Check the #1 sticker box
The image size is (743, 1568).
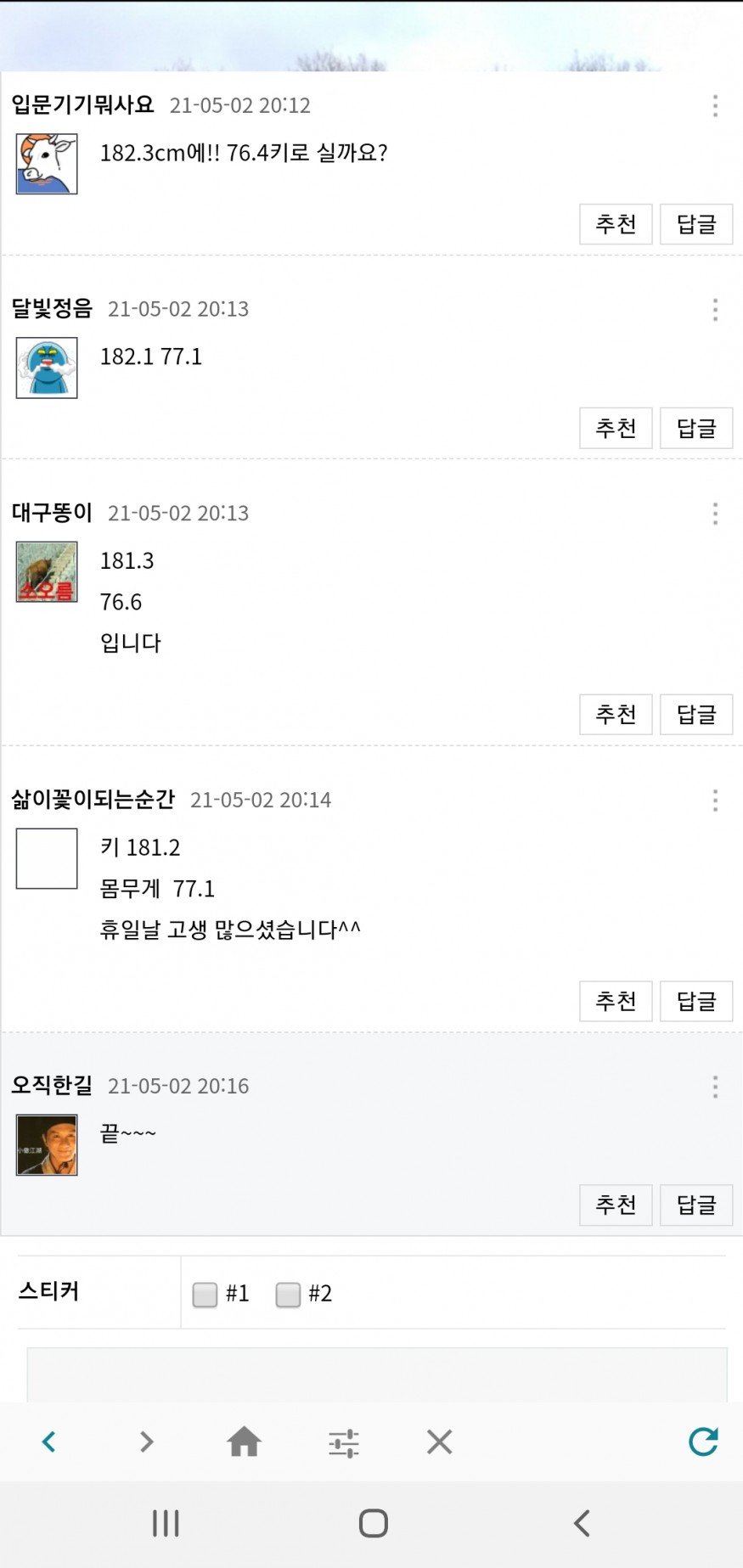point(205,1294)
